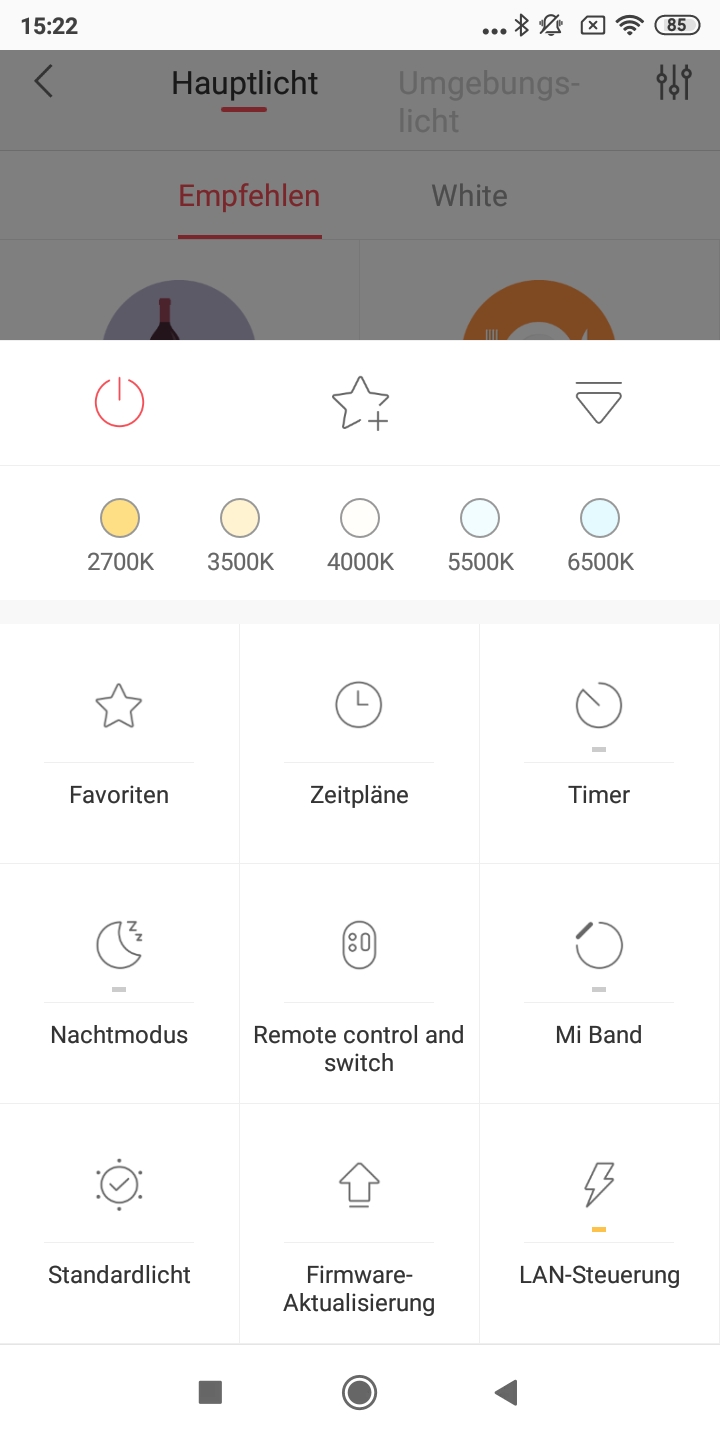Switch to the Umgebungslicht tab
The width and height of the screenshot is (720, 1440).
tap(488, 100)
